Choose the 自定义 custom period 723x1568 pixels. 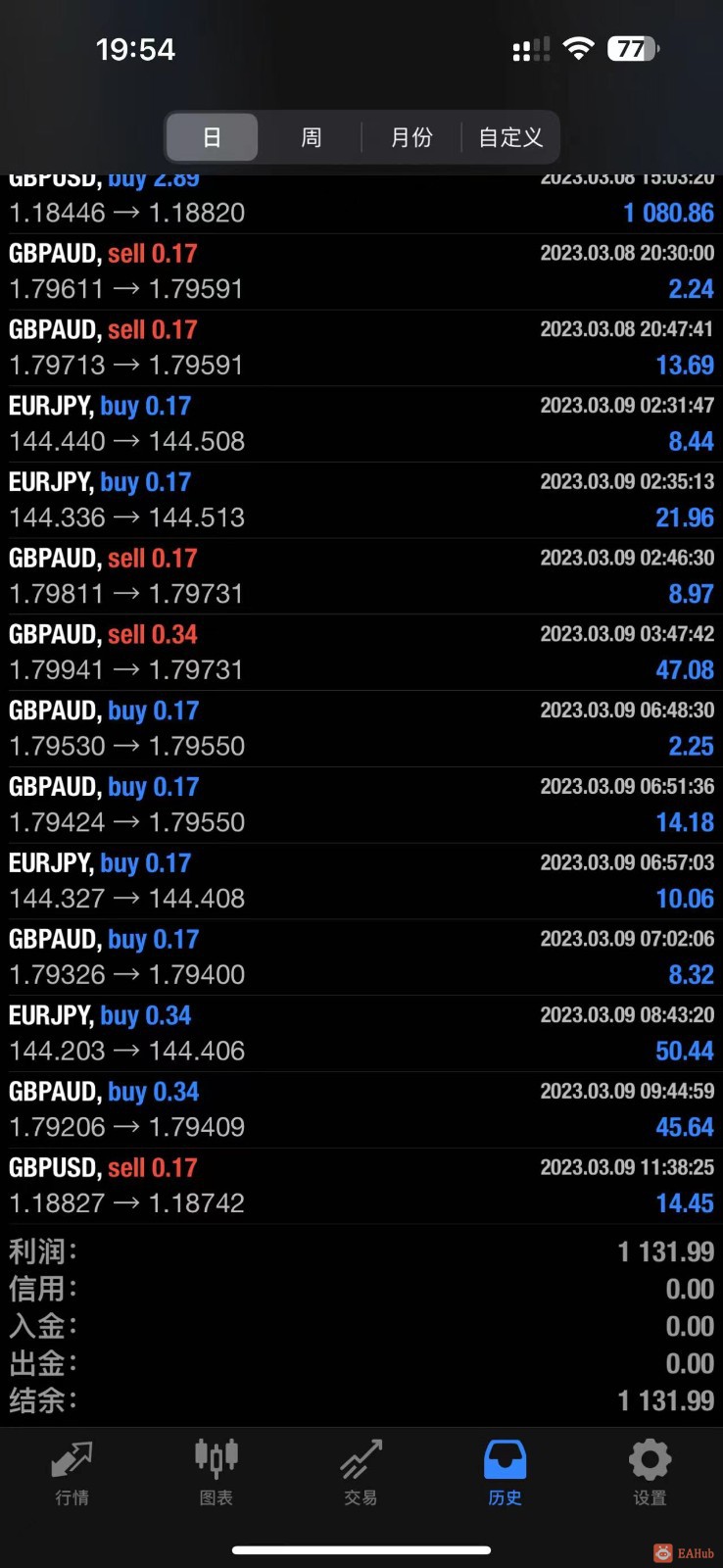coord(510,137)
